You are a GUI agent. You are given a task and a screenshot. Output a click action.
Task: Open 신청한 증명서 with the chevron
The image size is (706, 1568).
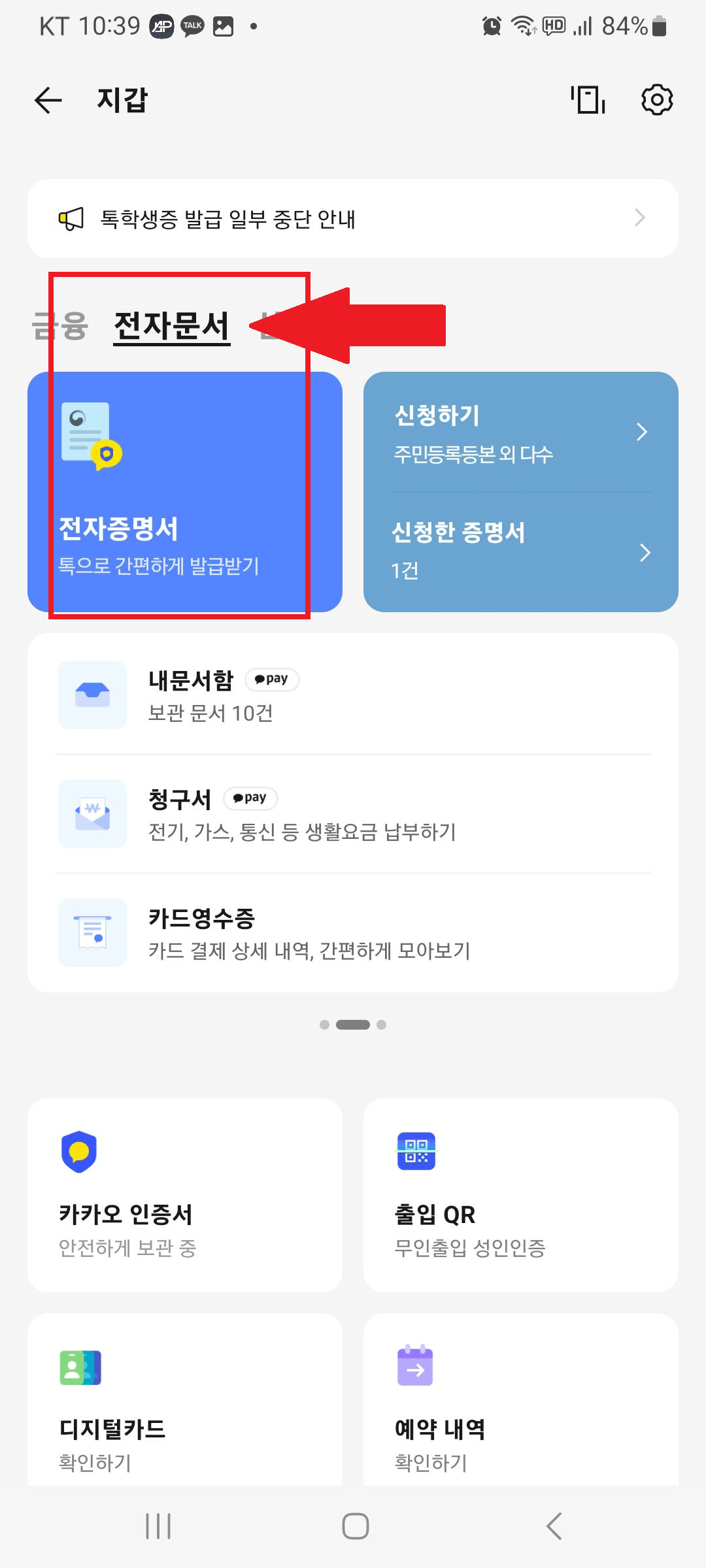pyautogui.click(x=643, y=553)
